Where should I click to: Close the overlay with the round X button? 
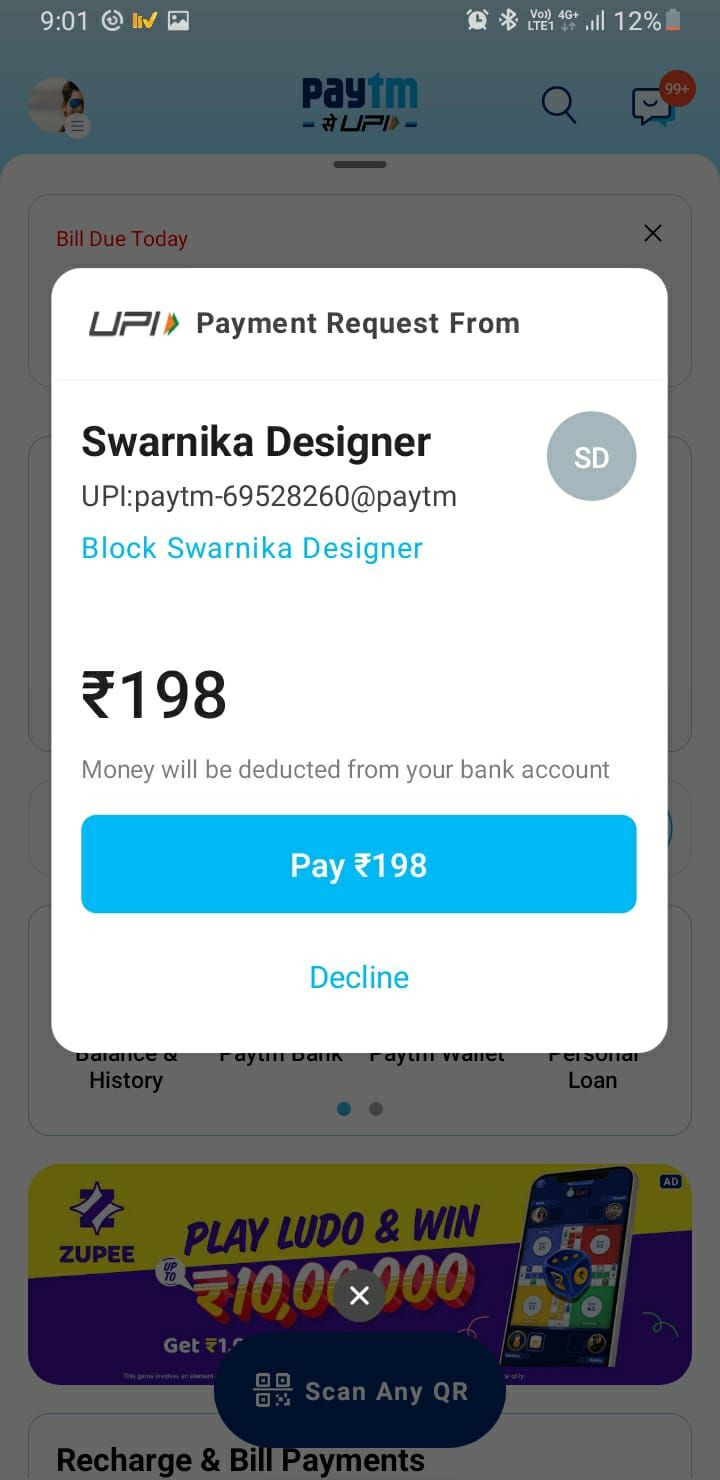coord(360,1295)
